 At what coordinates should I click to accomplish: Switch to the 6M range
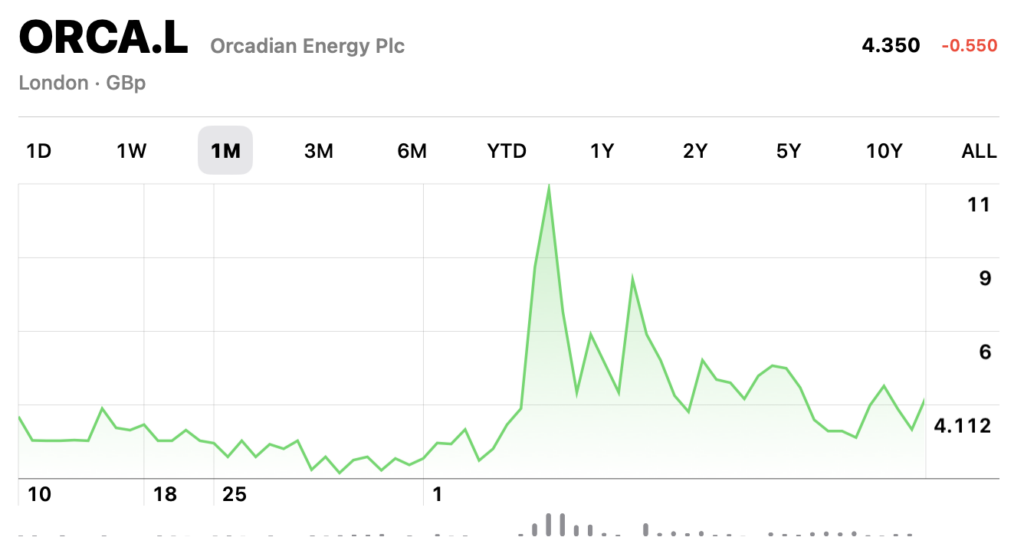click(412, 151)
